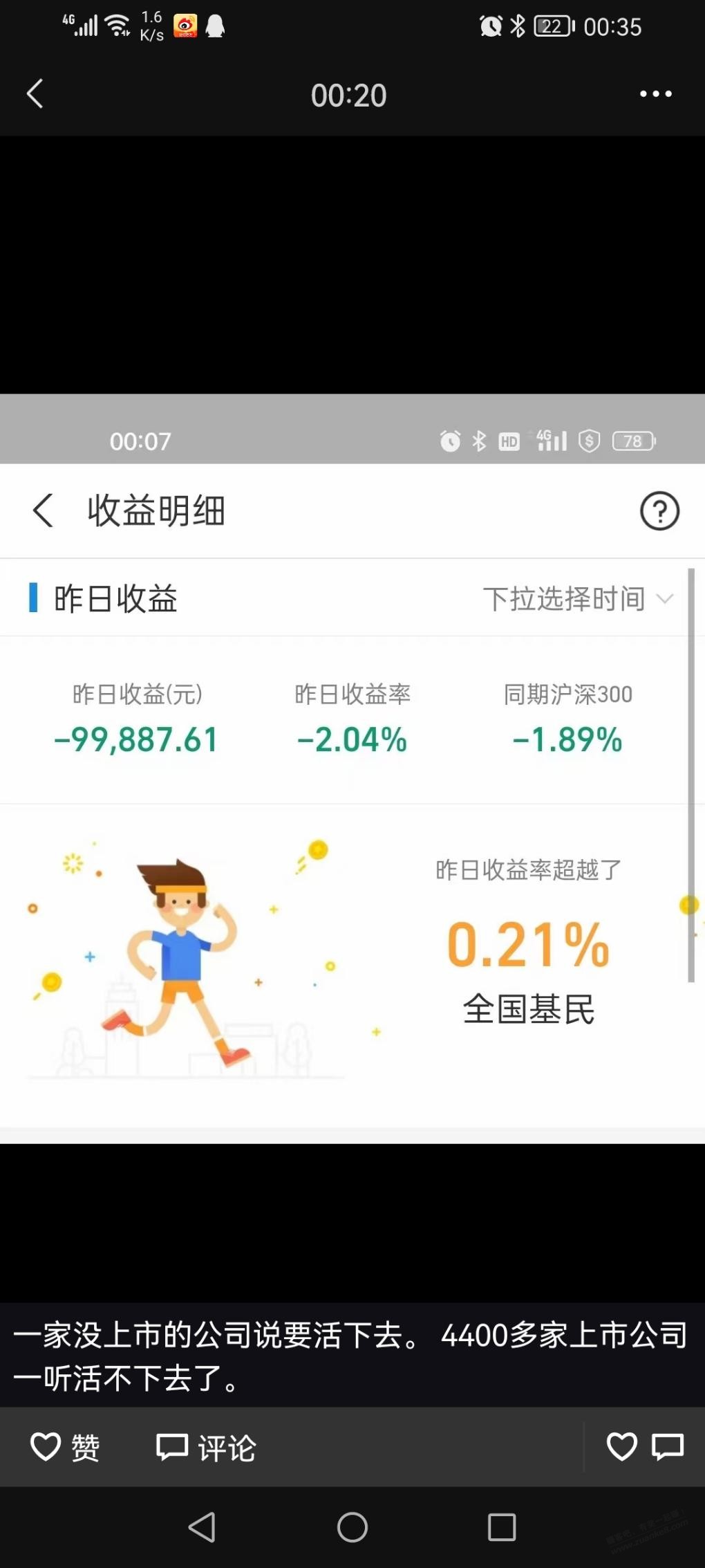Image resolution: width=705 pixels, height=1568 pixels.
Task: Tap the -99,887.61 yesterday earnings figure
Action: click(x=136, y=739)
